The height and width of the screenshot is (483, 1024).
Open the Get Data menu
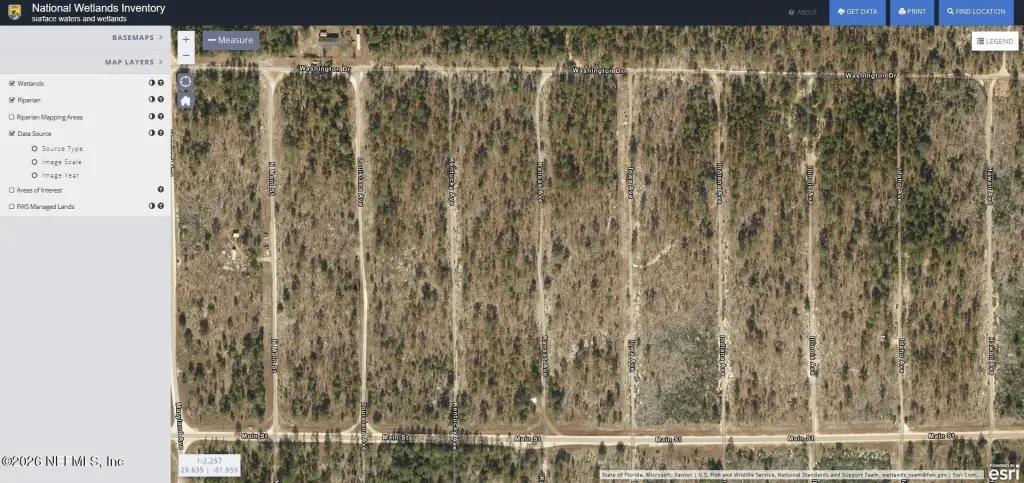pyautogui.click(x=858, y=12)
